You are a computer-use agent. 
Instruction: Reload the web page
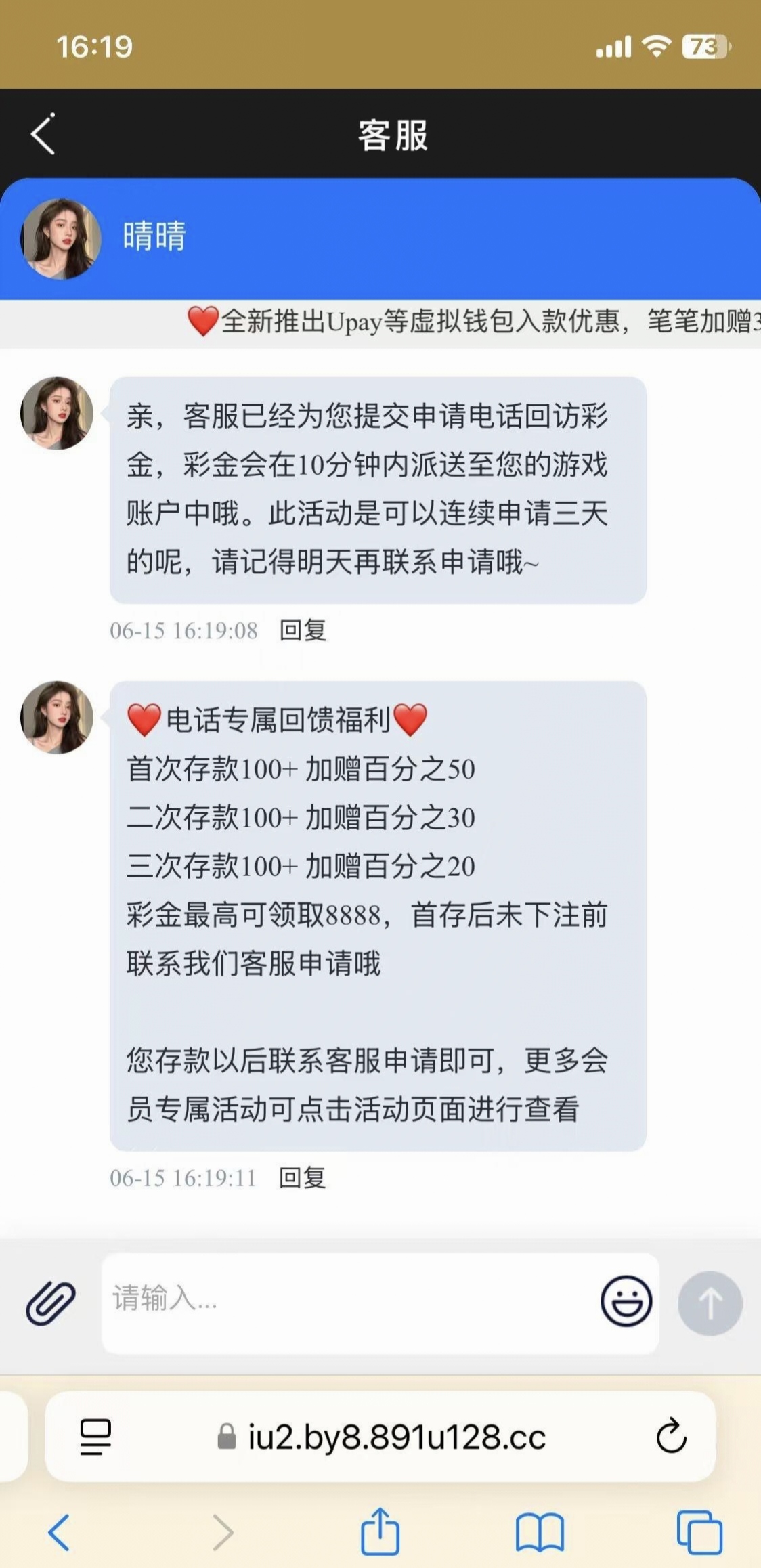(671, 1435)
